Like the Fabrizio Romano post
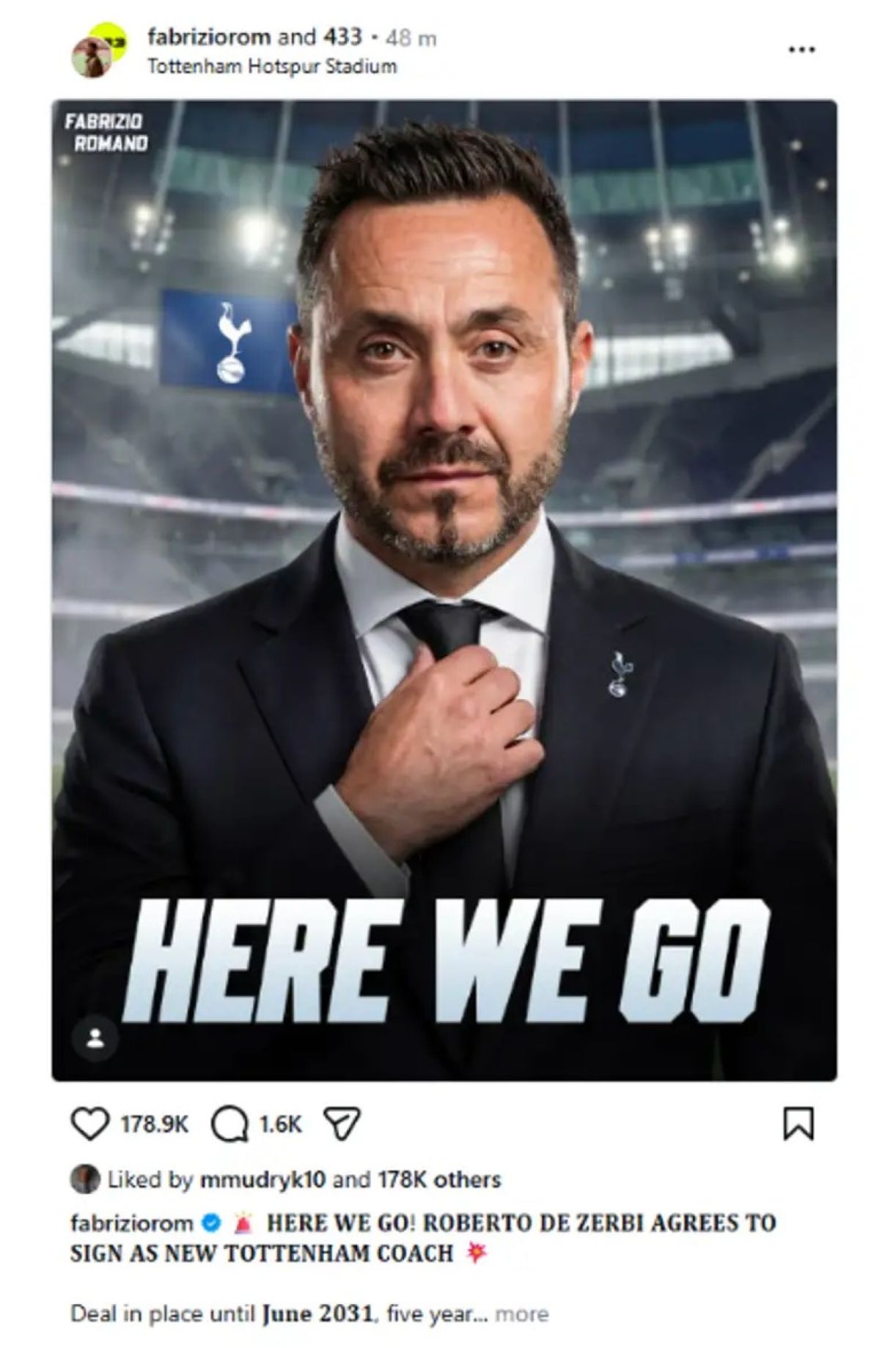The height and width of the screenshot is (1348, 896). pos(89,1124)
